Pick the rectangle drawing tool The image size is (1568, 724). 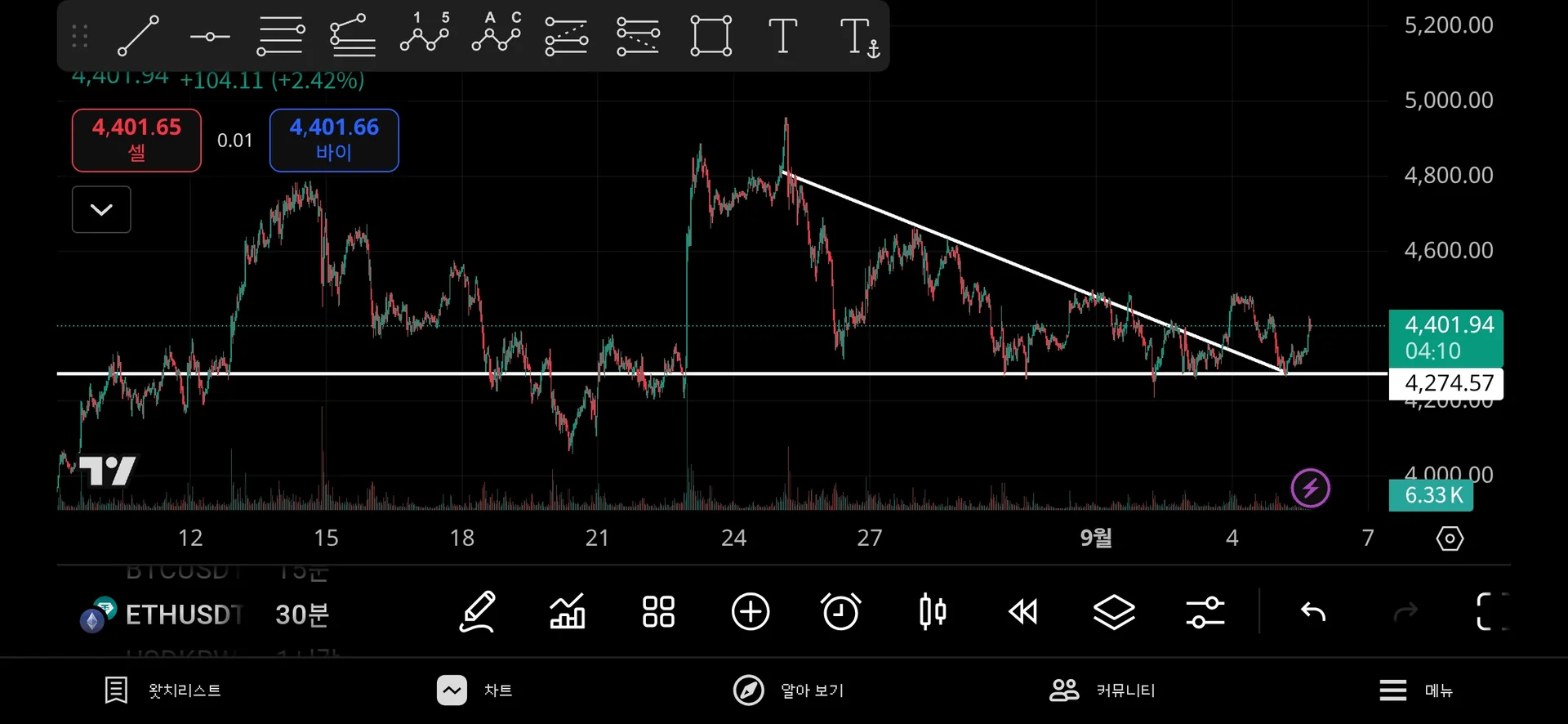pos(710,36)
